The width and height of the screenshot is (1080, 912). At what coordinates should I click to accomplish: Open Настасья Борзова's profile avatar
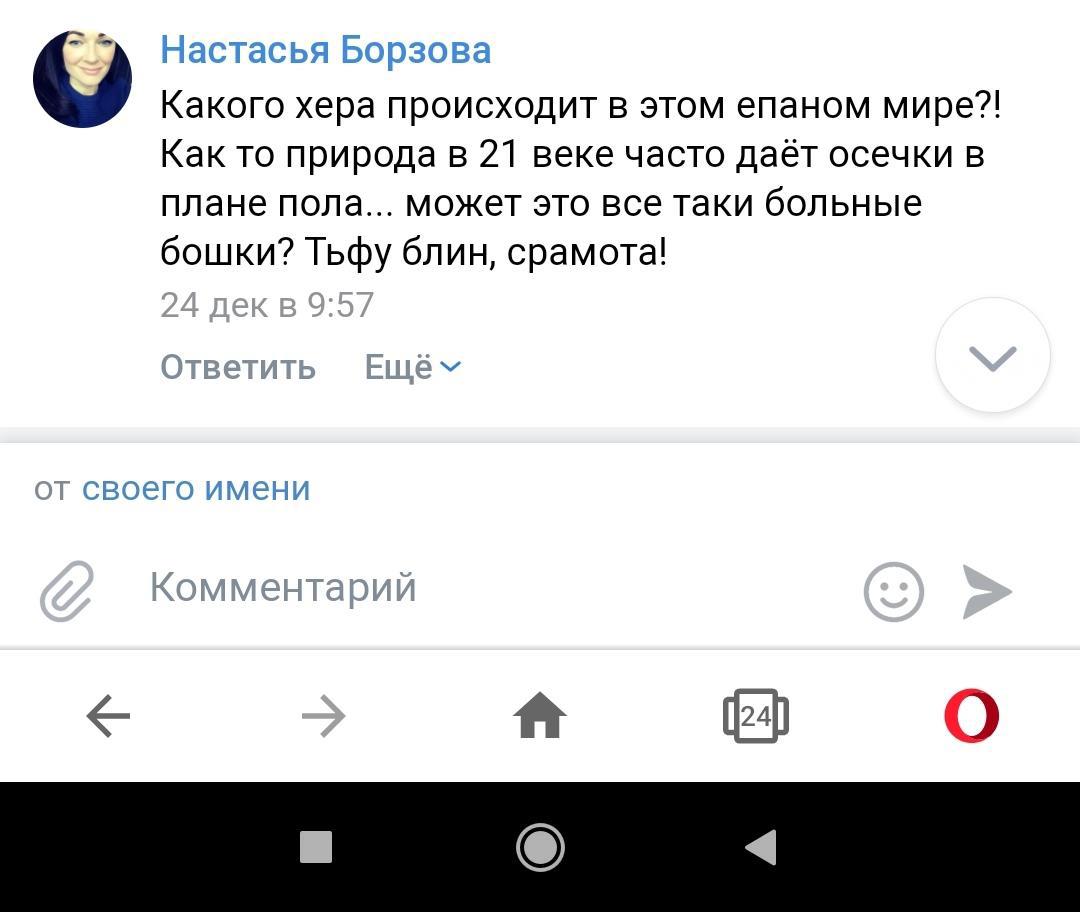(x=82, y=79)
